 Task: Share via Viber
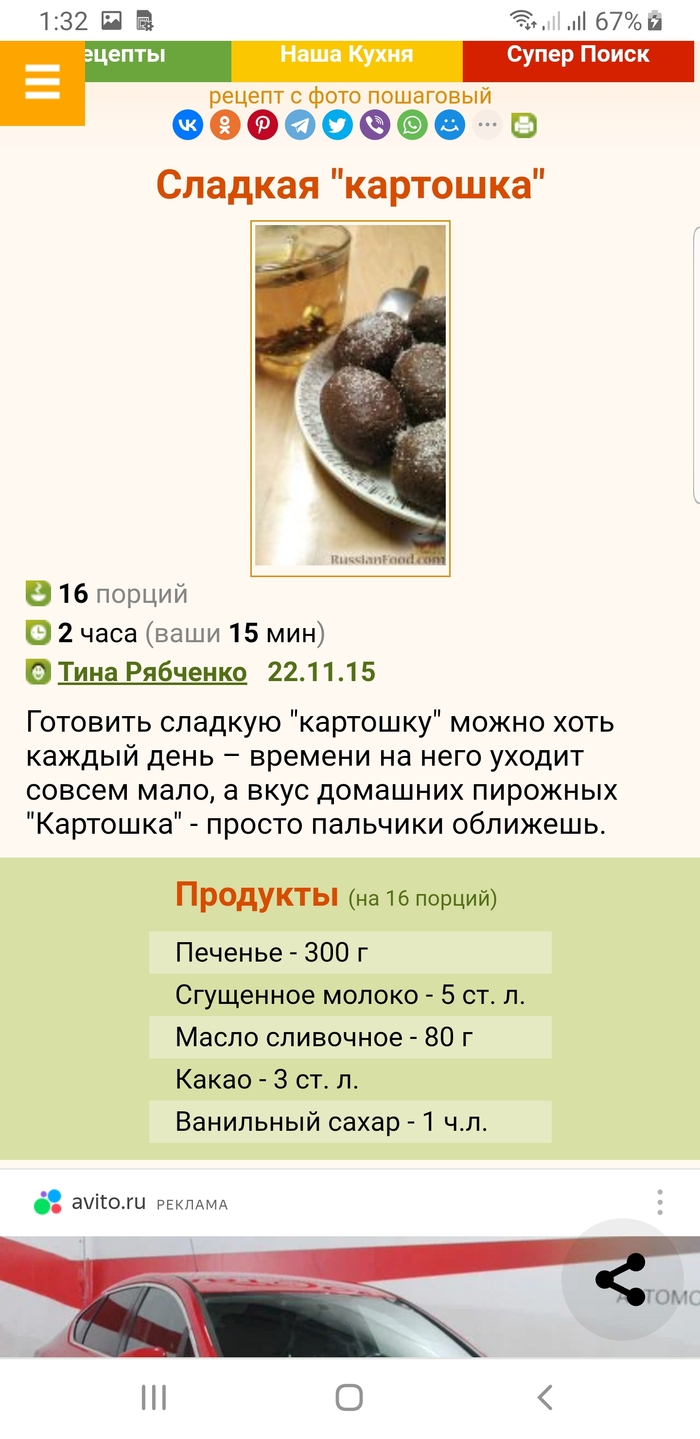click(375, 125)
